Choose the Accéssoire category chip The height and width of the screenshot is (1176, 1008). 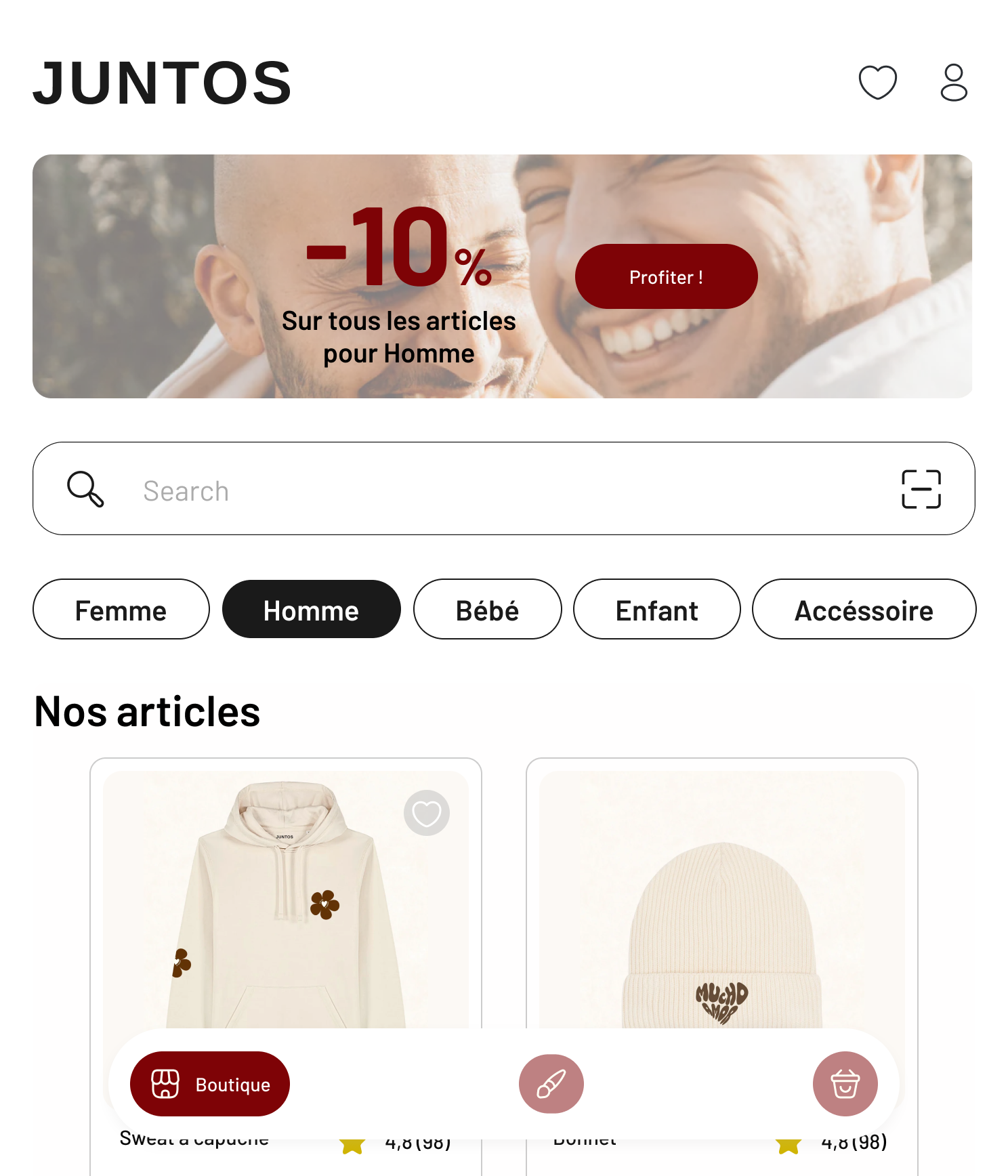[x=864, y=610]
